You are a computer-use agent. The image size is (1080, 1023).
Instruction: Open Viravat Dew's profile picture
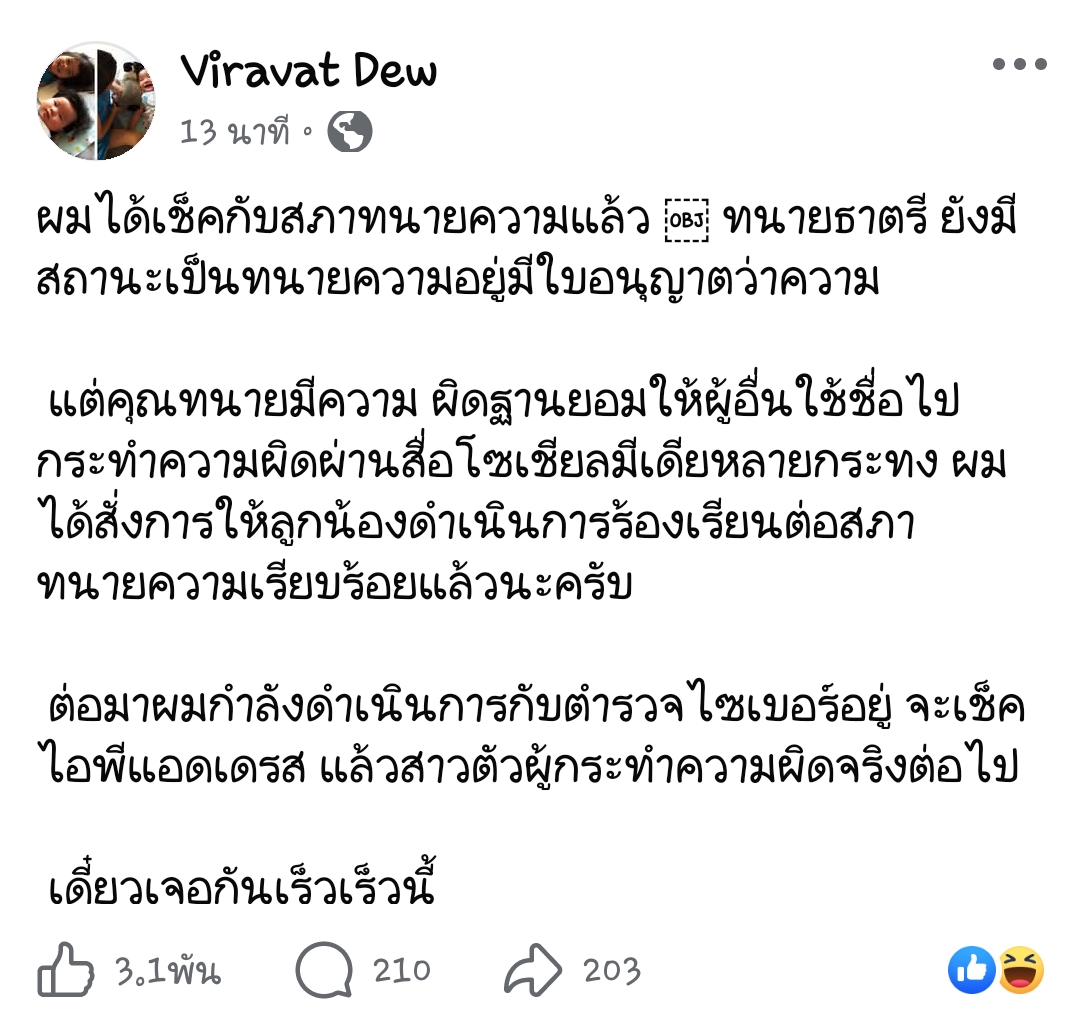coord(95,101)
